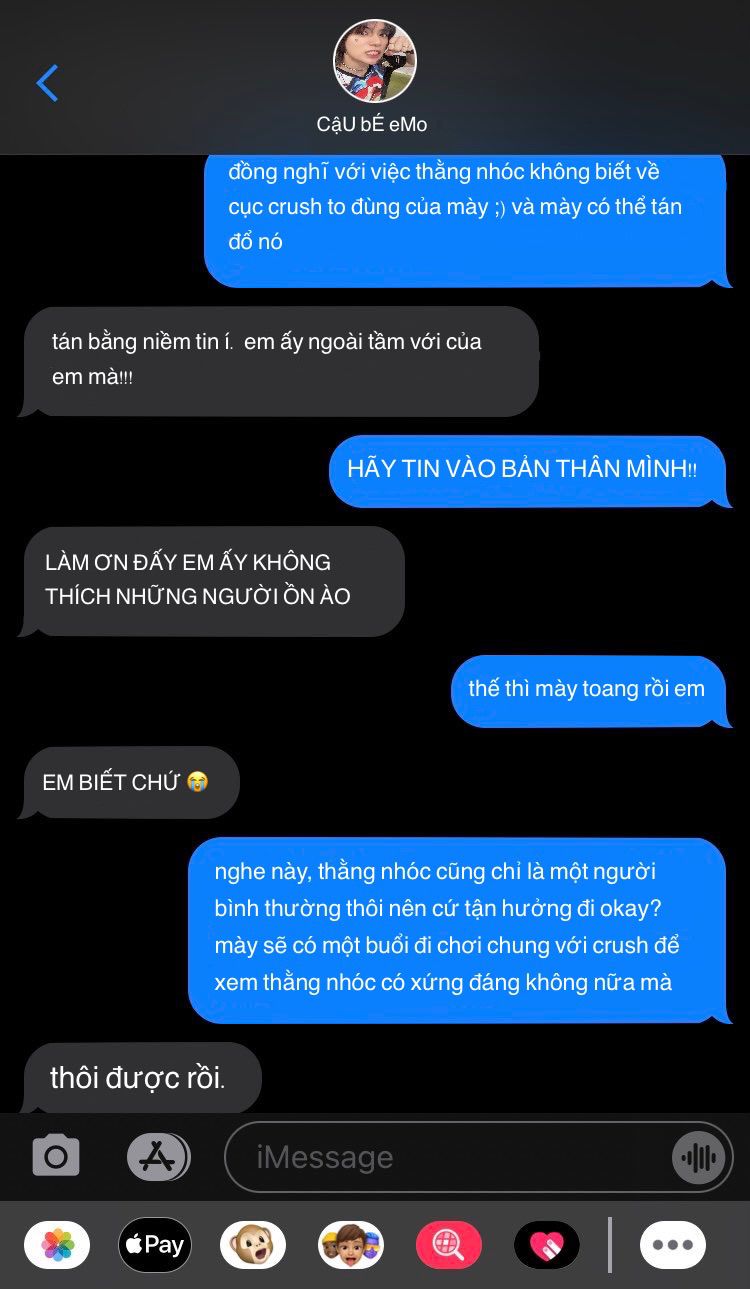Open the Digital Touch heart app
750x1289 pixels.
pyautogui.click(x=547, y=1245)
